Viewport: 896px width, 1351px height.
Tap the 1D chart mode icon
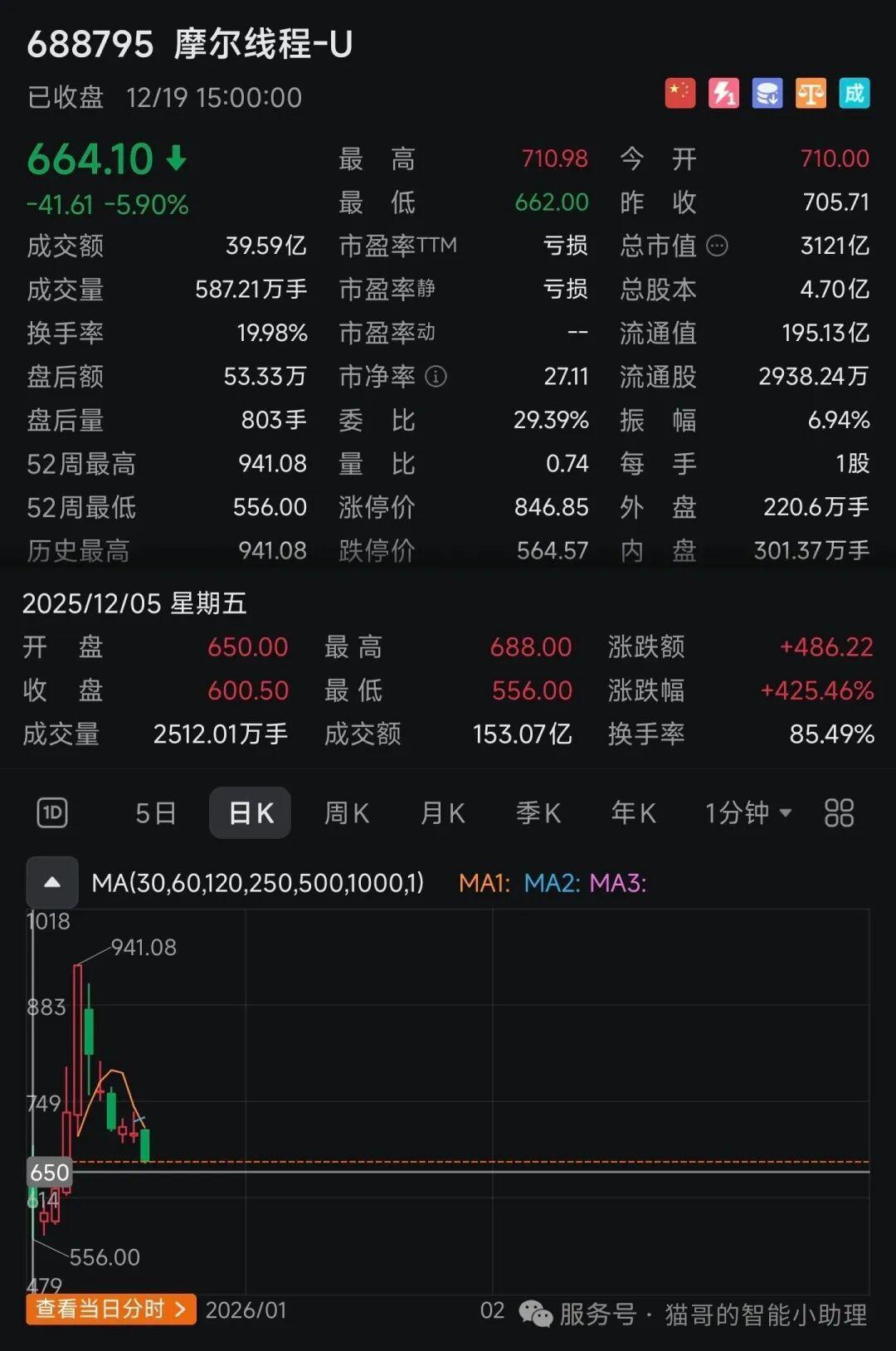pyautogui.click(x=53, y=813)
